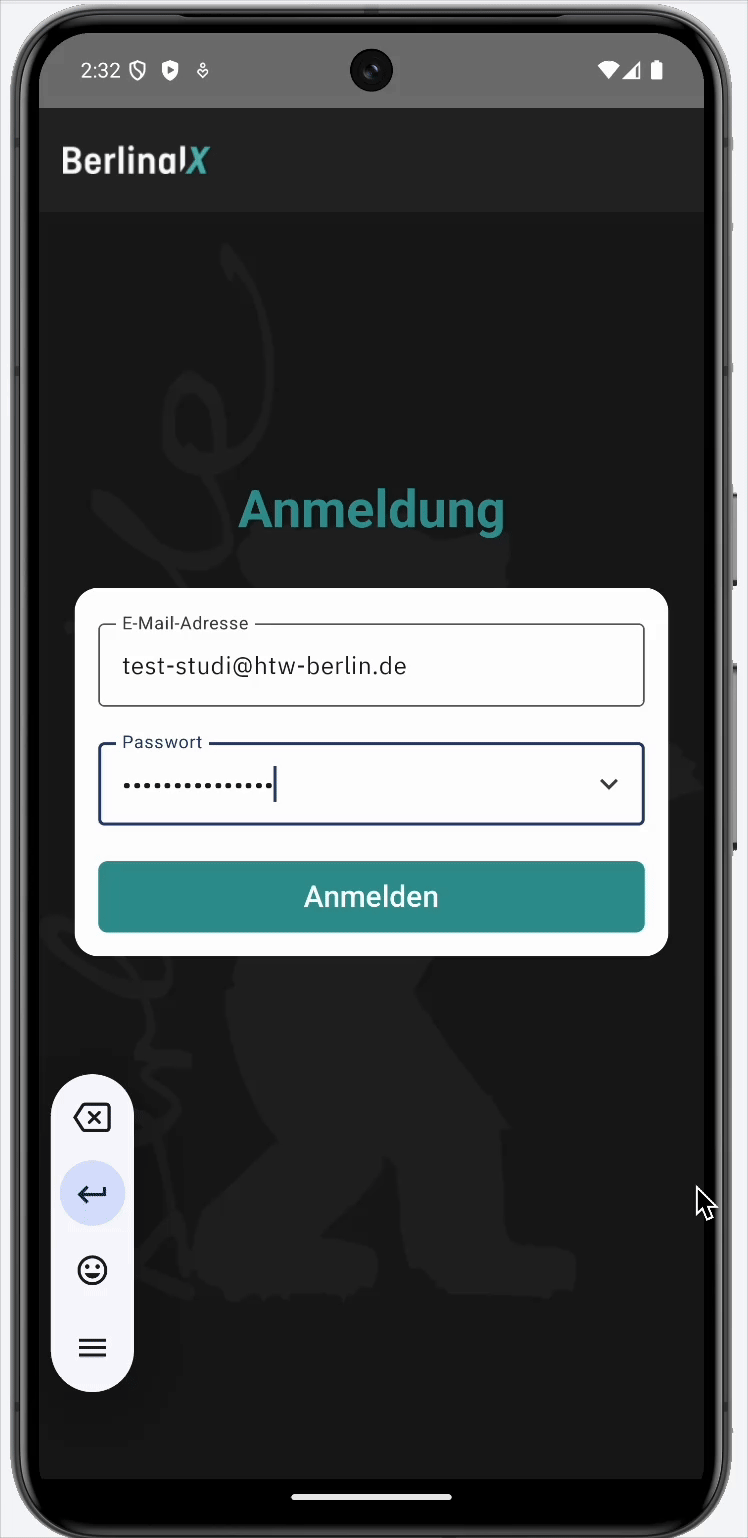Tap the Anmelden button
The width and height of the screenshot is (748, 1538).
(371, 896)
